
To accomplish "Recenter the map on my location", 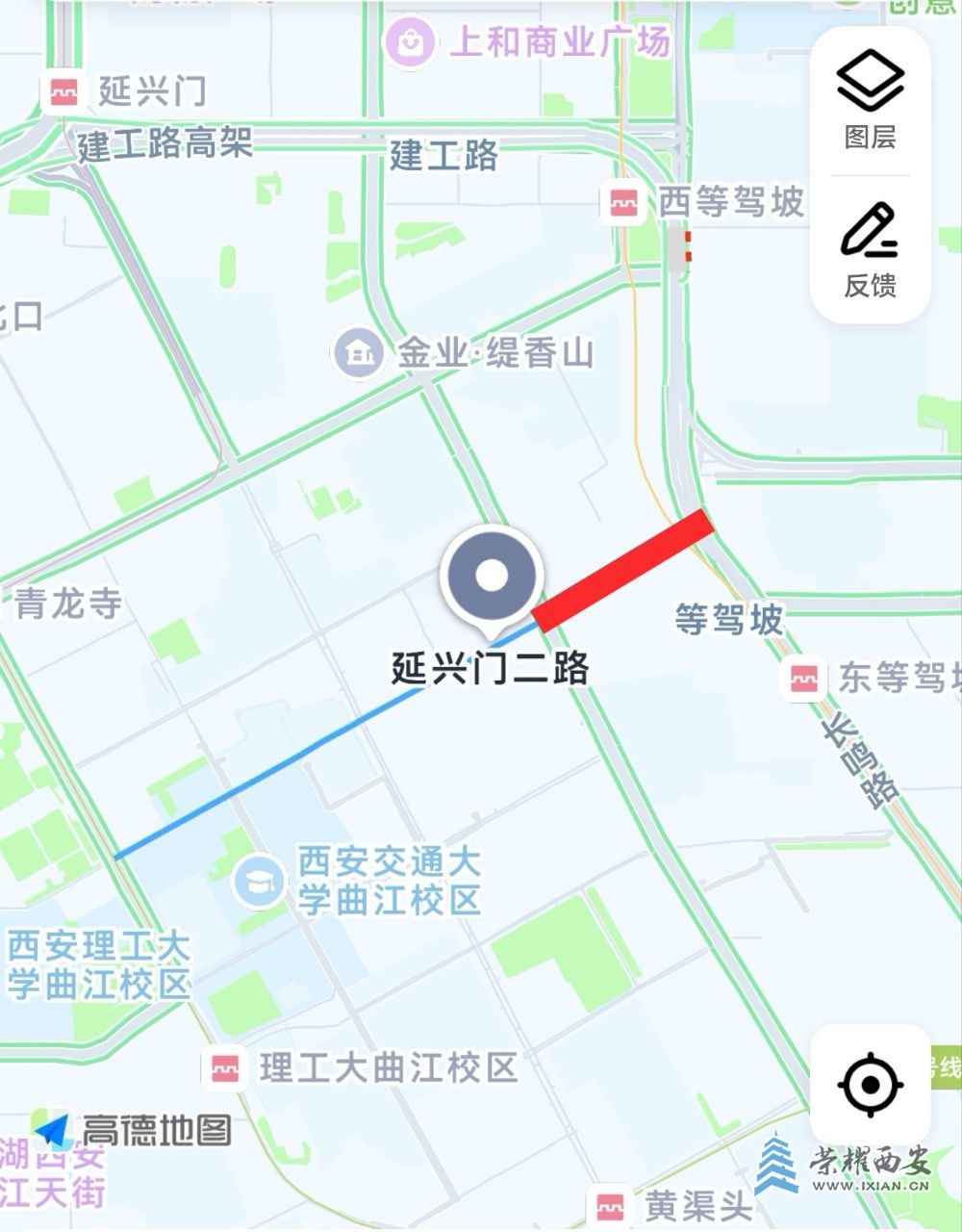I will coord(870,1085).
